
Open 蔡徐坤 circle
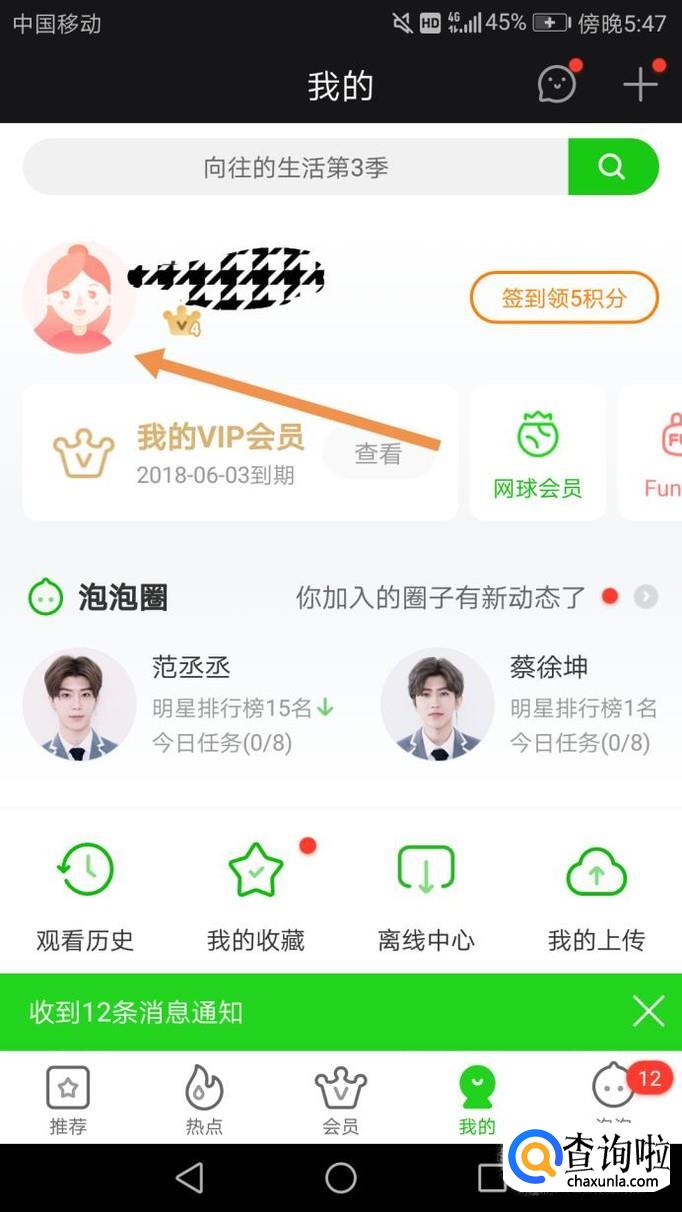[520, 705]
